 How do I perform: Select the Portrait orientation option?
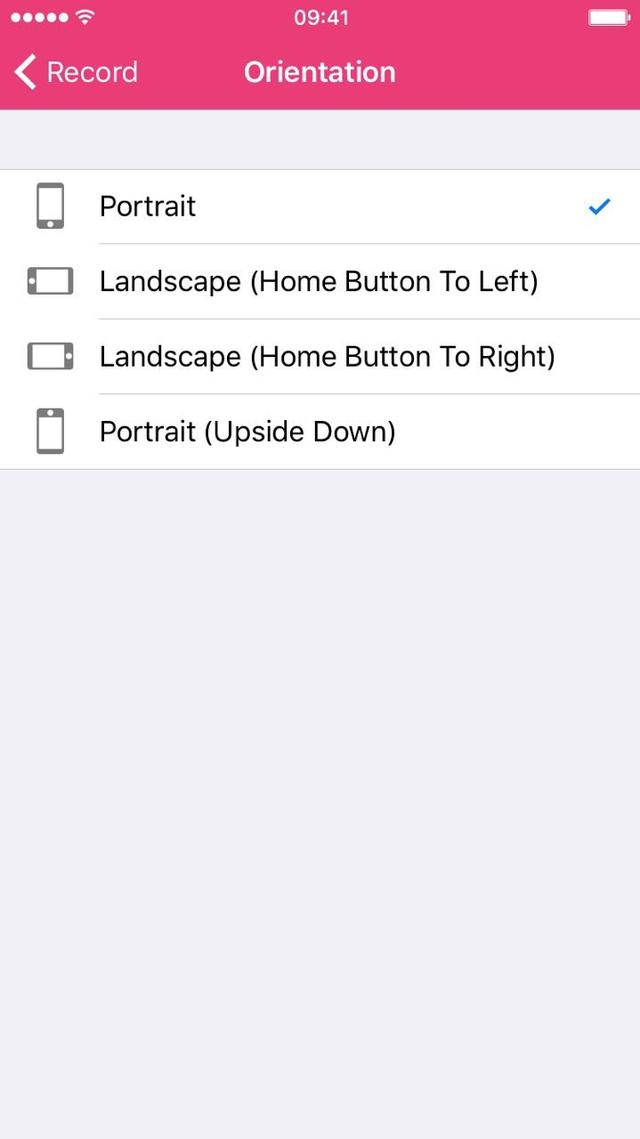[x=320, y=207]
